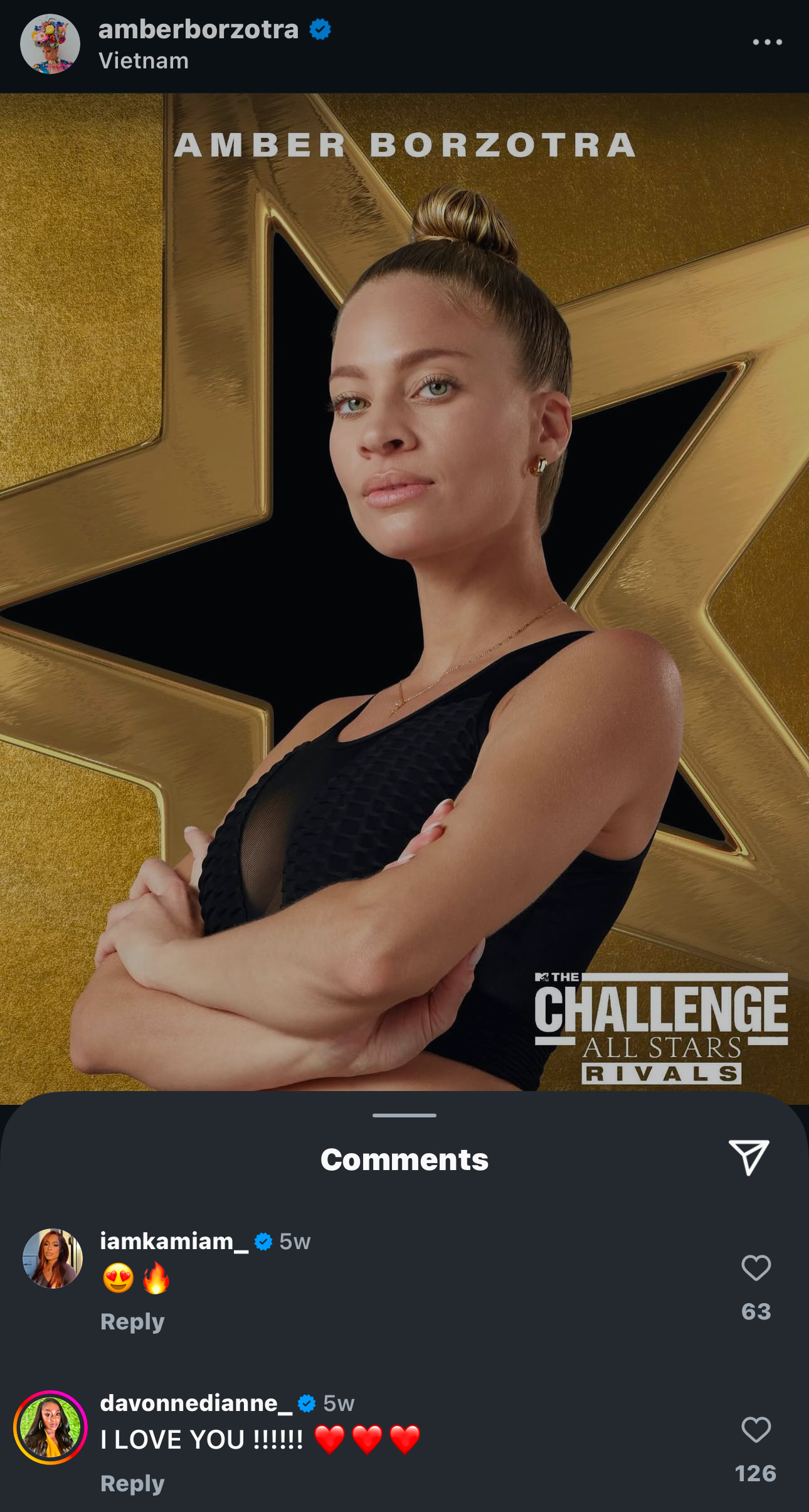Like iamkamiam_'s comment

point(756,1267)
